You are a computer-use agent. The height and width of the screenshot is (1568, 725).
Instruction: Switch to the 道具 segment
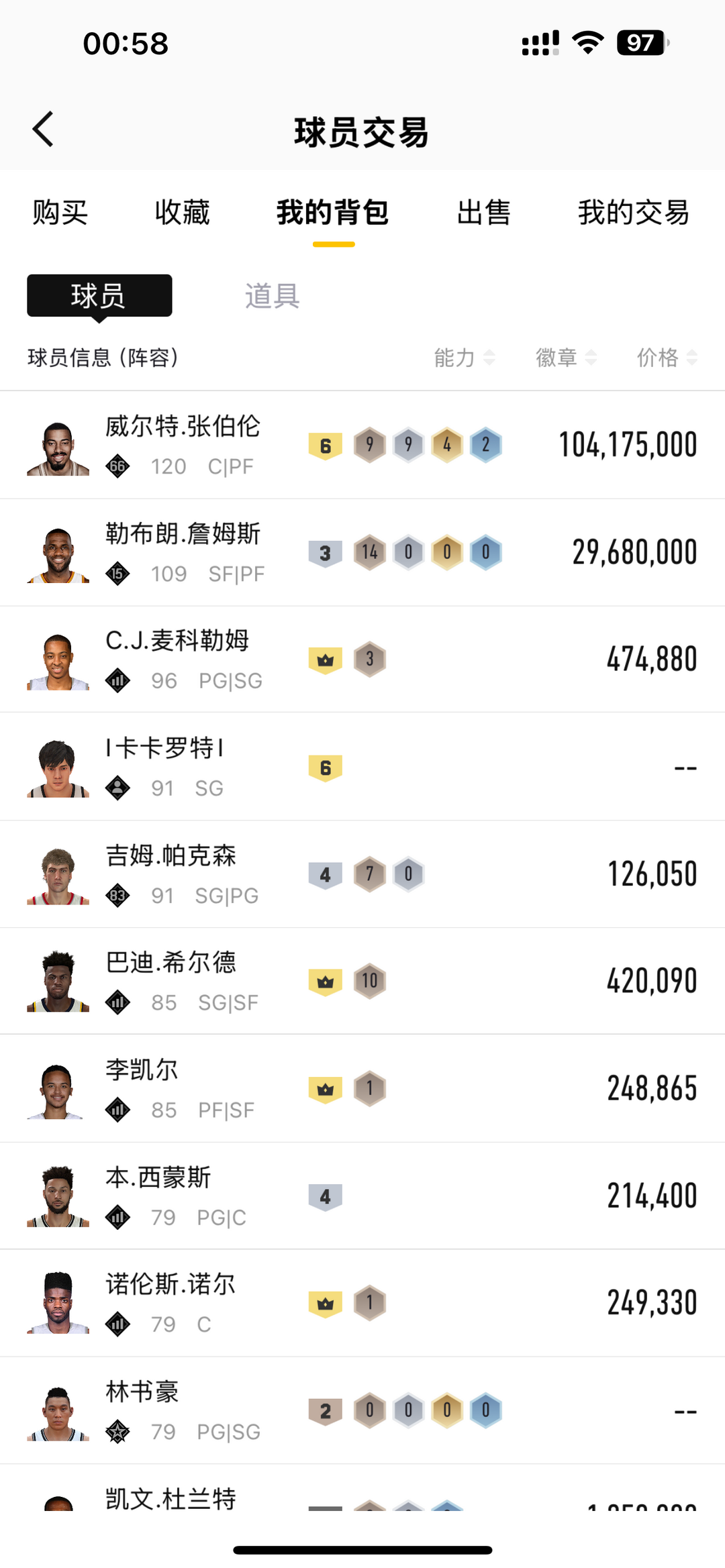pos(272,296)
